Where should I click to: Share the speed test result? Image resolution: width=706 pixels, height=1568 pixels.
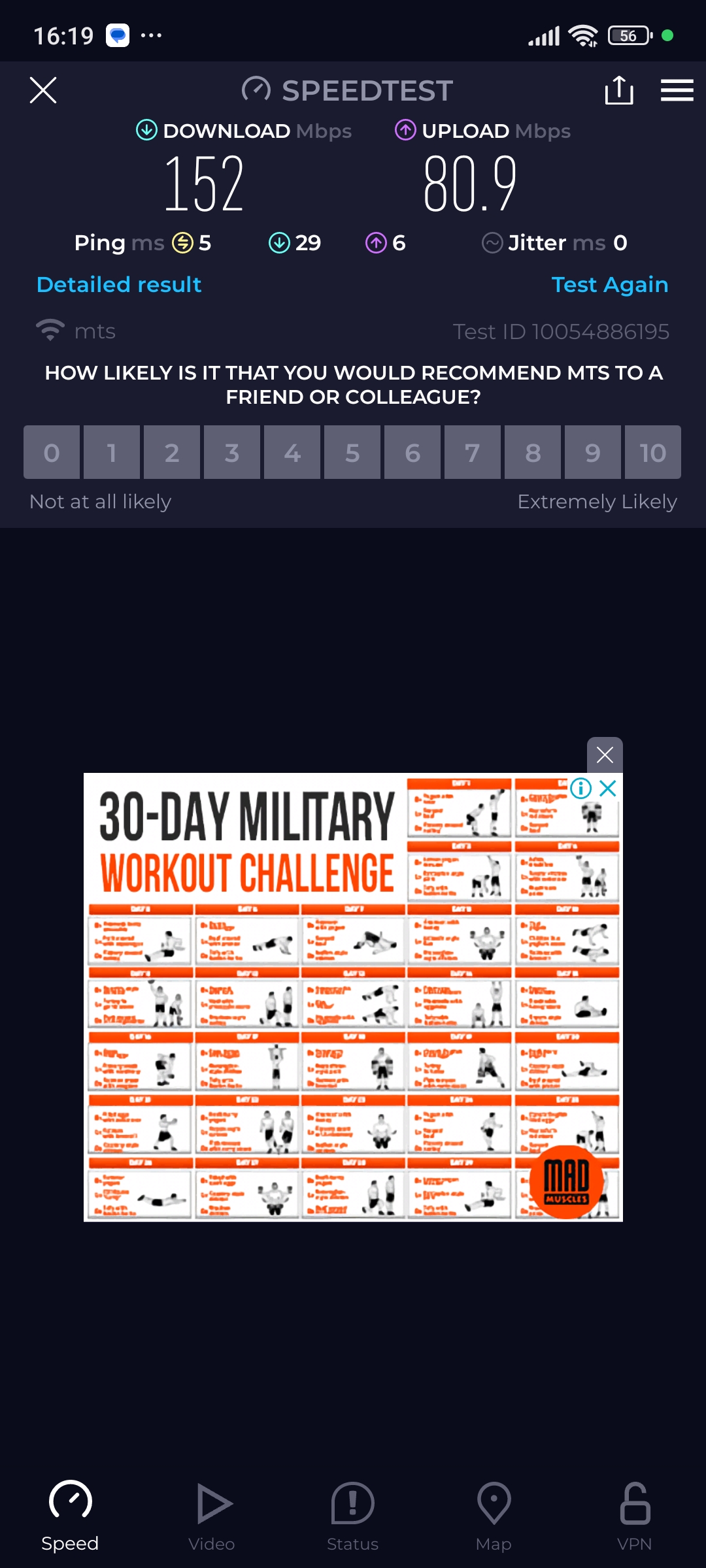pyautogui.click(x=618, y=90)
